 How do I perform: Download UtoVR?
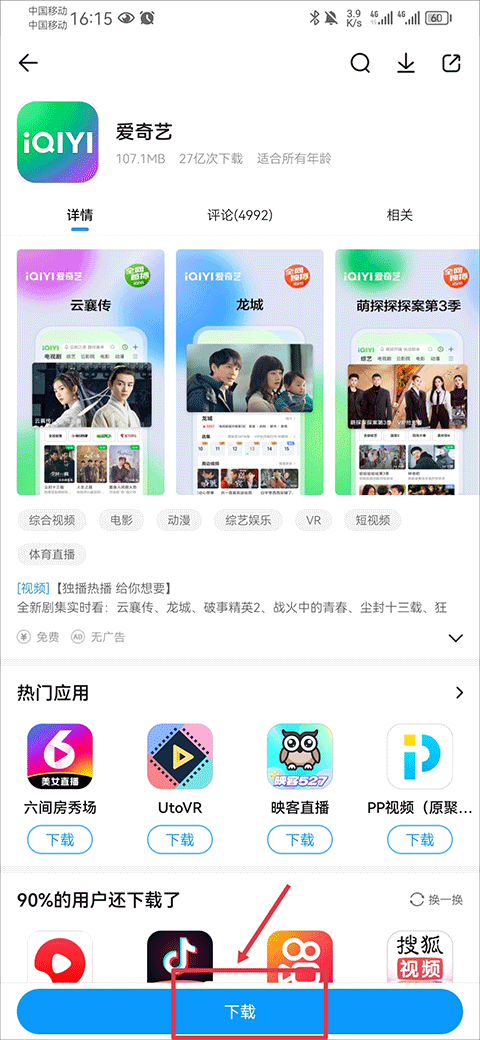180,840
